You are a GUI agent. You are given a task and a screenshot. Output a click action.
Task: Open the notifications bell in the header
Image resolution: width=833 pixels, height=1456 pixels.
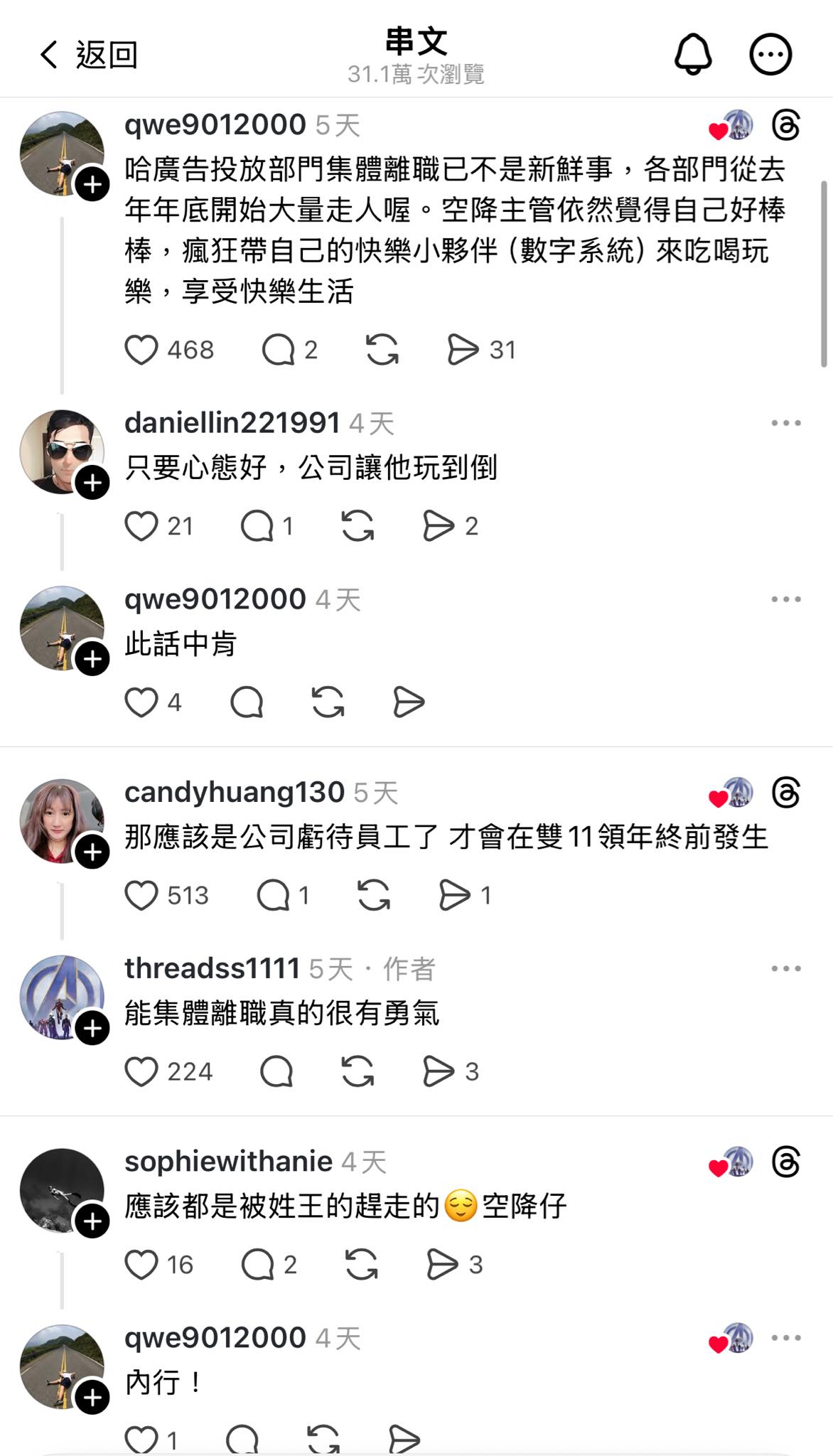click(692, 54)
